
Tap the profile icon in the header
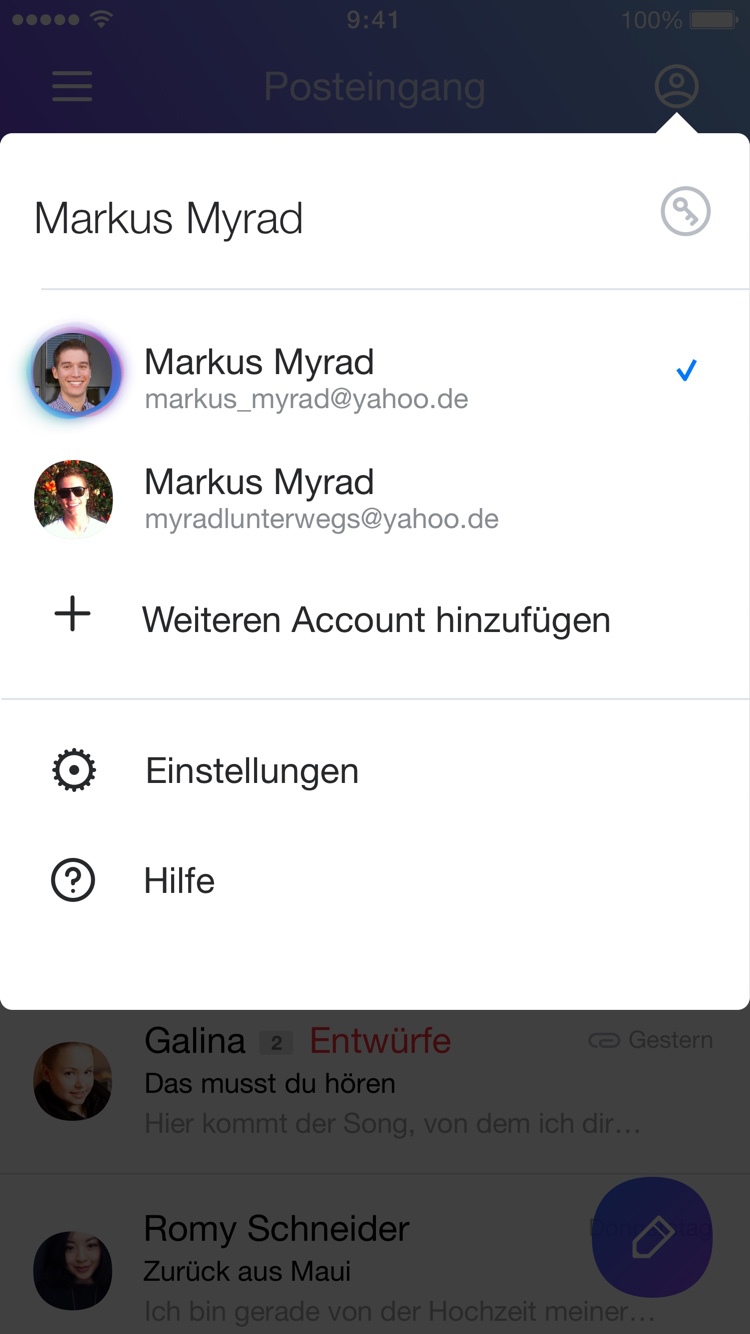(676, 87)
